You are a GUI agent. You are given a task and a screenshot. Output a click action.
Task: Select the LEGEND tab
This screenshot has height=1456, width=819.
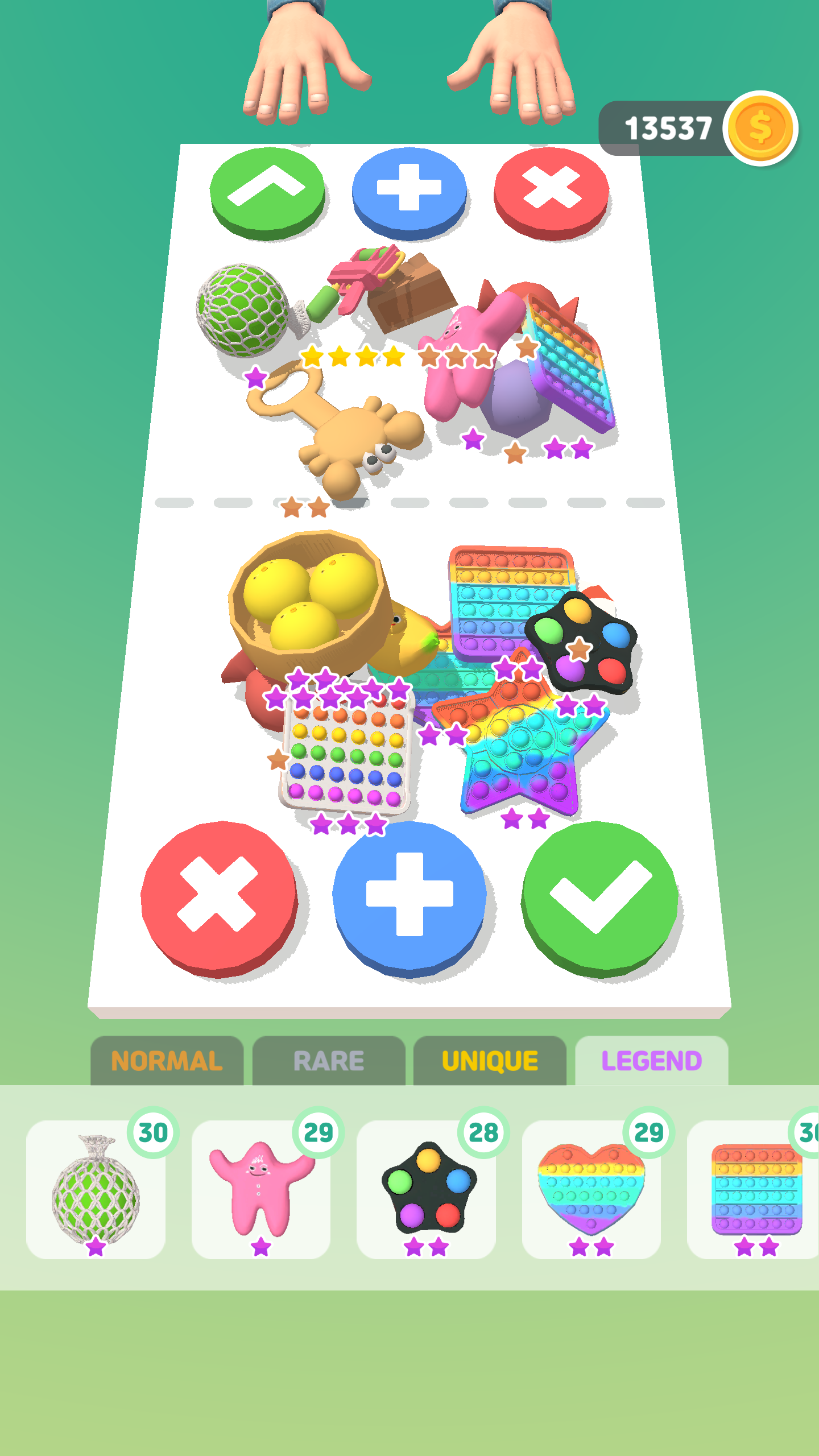pos(651,1061)
